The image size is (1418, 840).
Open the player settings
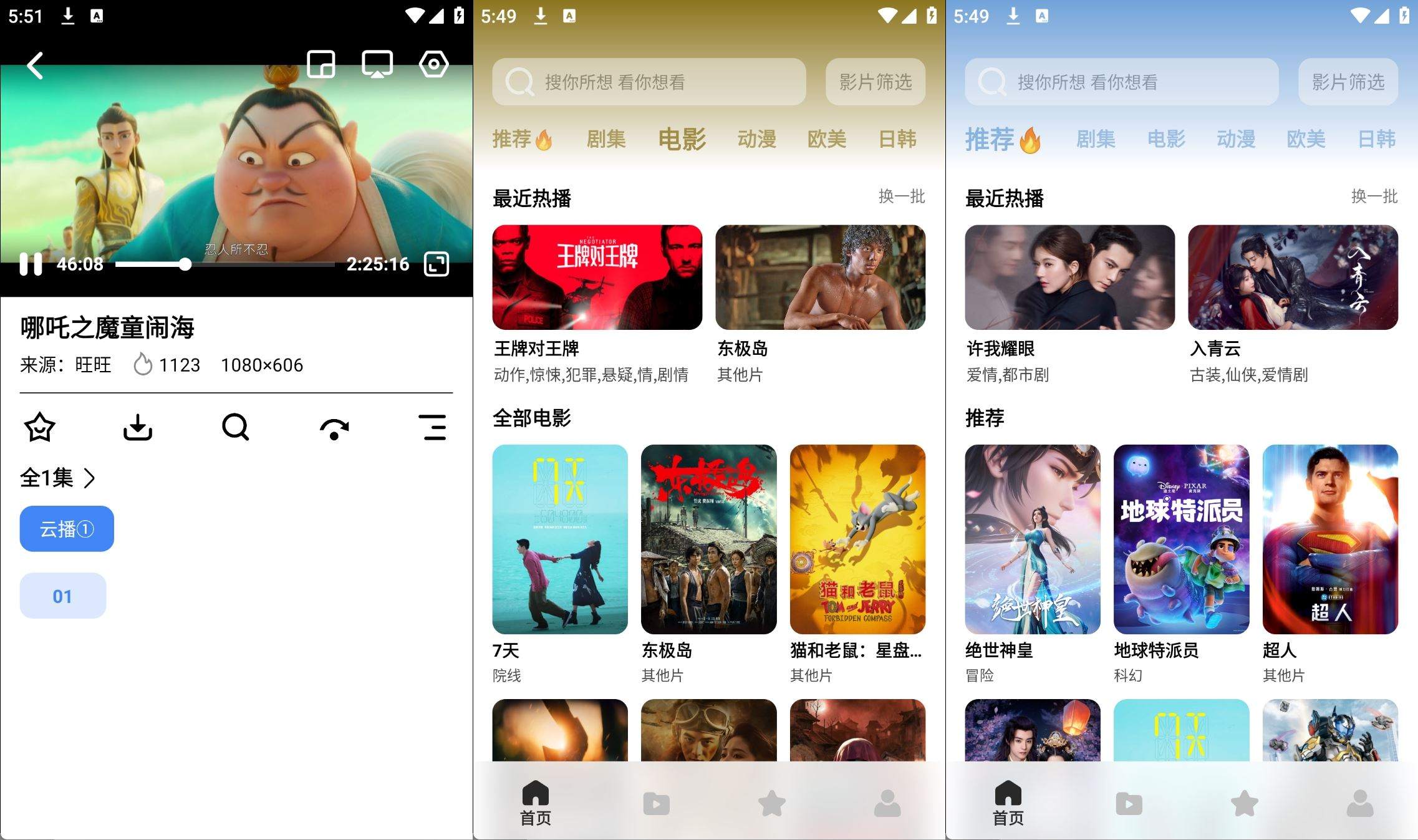433,64
